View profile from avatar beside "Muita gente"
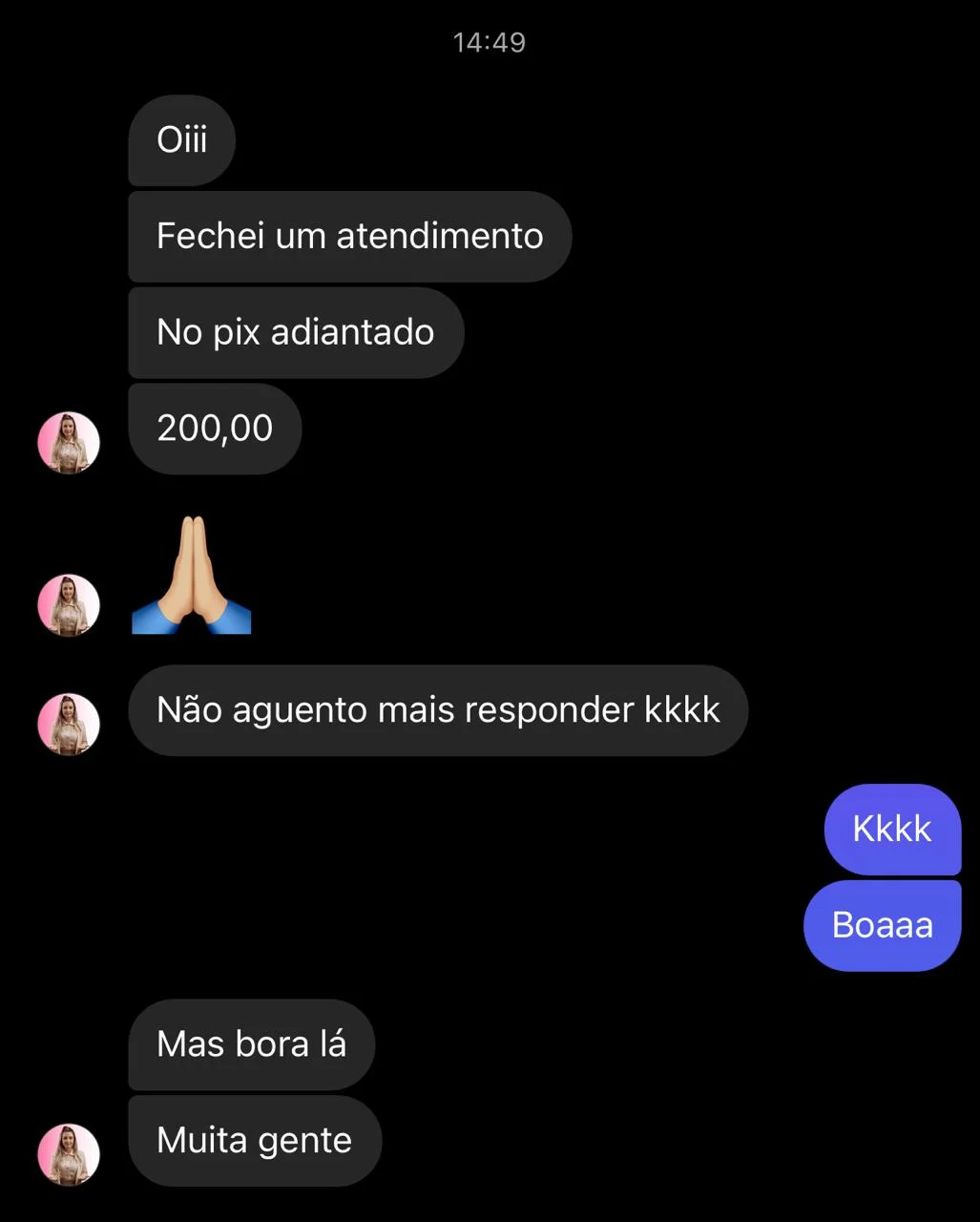980x1222 pixels. pos(69,1153)
